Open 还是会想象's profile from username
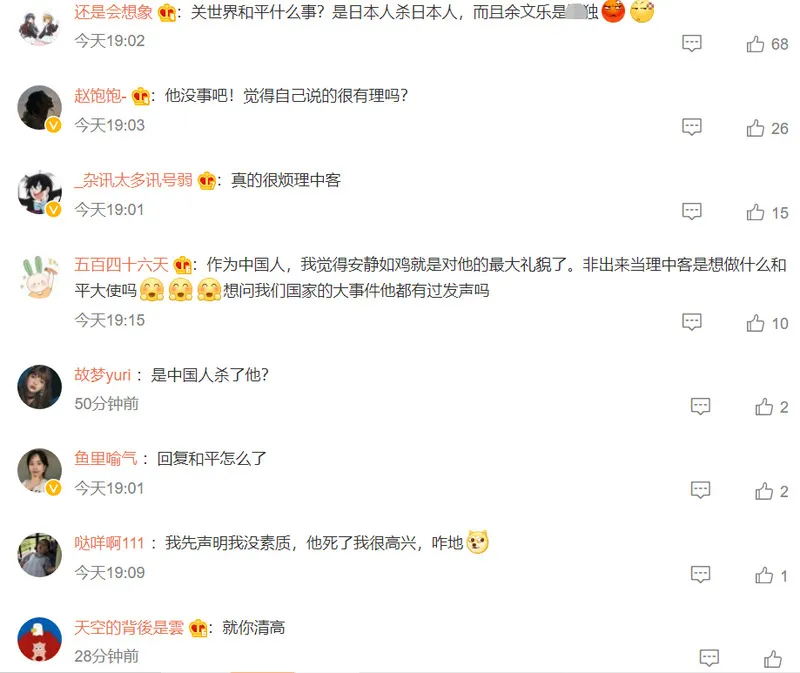This screenshot has height=673, width=800. point(114,12)
